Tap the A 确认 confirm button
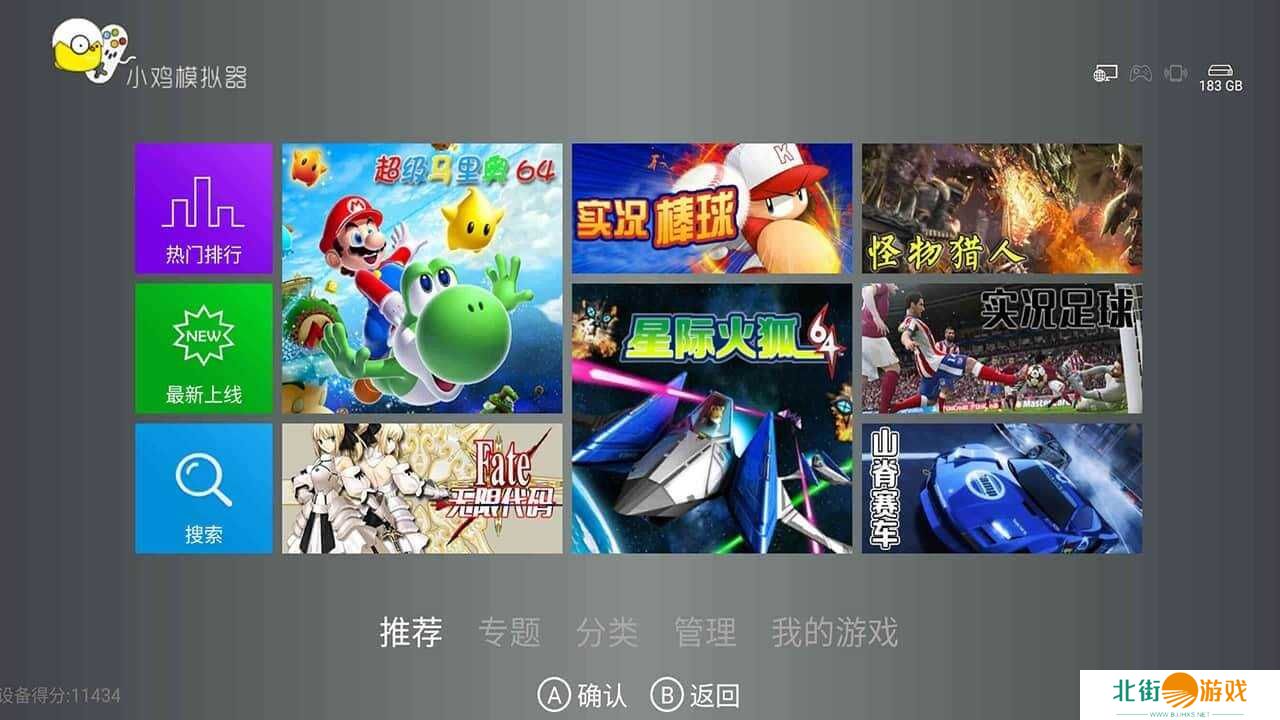This screenshot has width=1280, height=720. click(x=583, y=695)
